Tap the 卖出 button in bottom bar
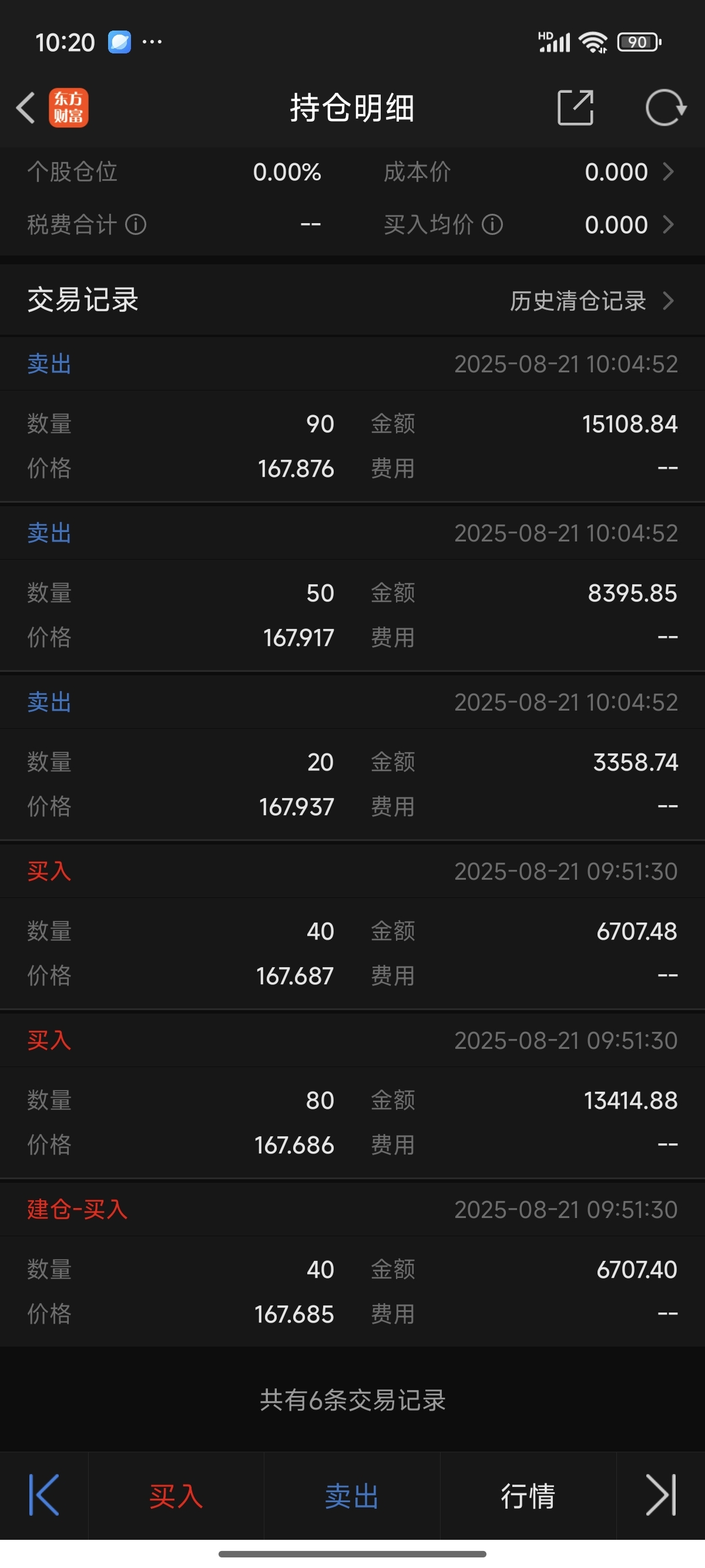This screenshot has height=1568, width=705. [x=352, y=1496]
